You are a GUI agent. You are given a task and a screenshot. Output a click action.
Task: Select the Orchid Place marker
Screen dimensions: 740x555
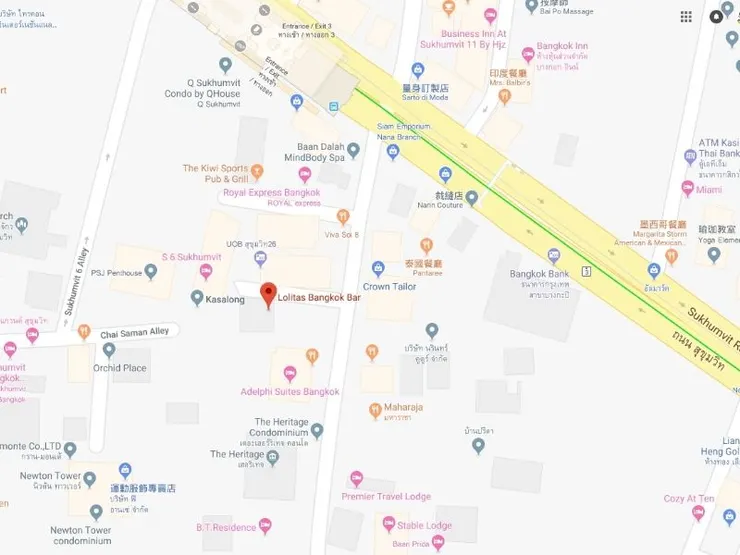pos(109,350)
